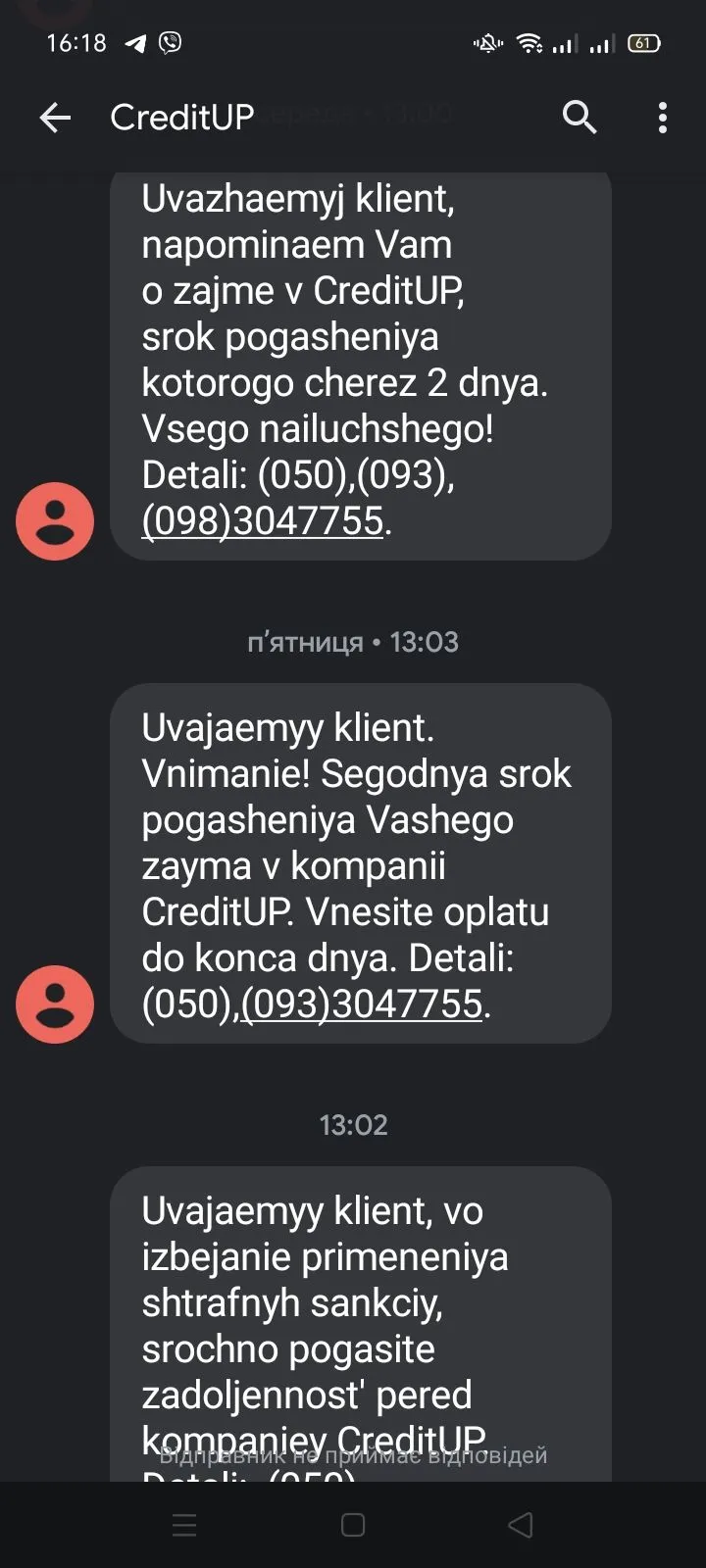Tap the Viber icon in the status bar
The width and height of the screenshot is (706, 1568).
pyautogui.click(x=167, y=43)
